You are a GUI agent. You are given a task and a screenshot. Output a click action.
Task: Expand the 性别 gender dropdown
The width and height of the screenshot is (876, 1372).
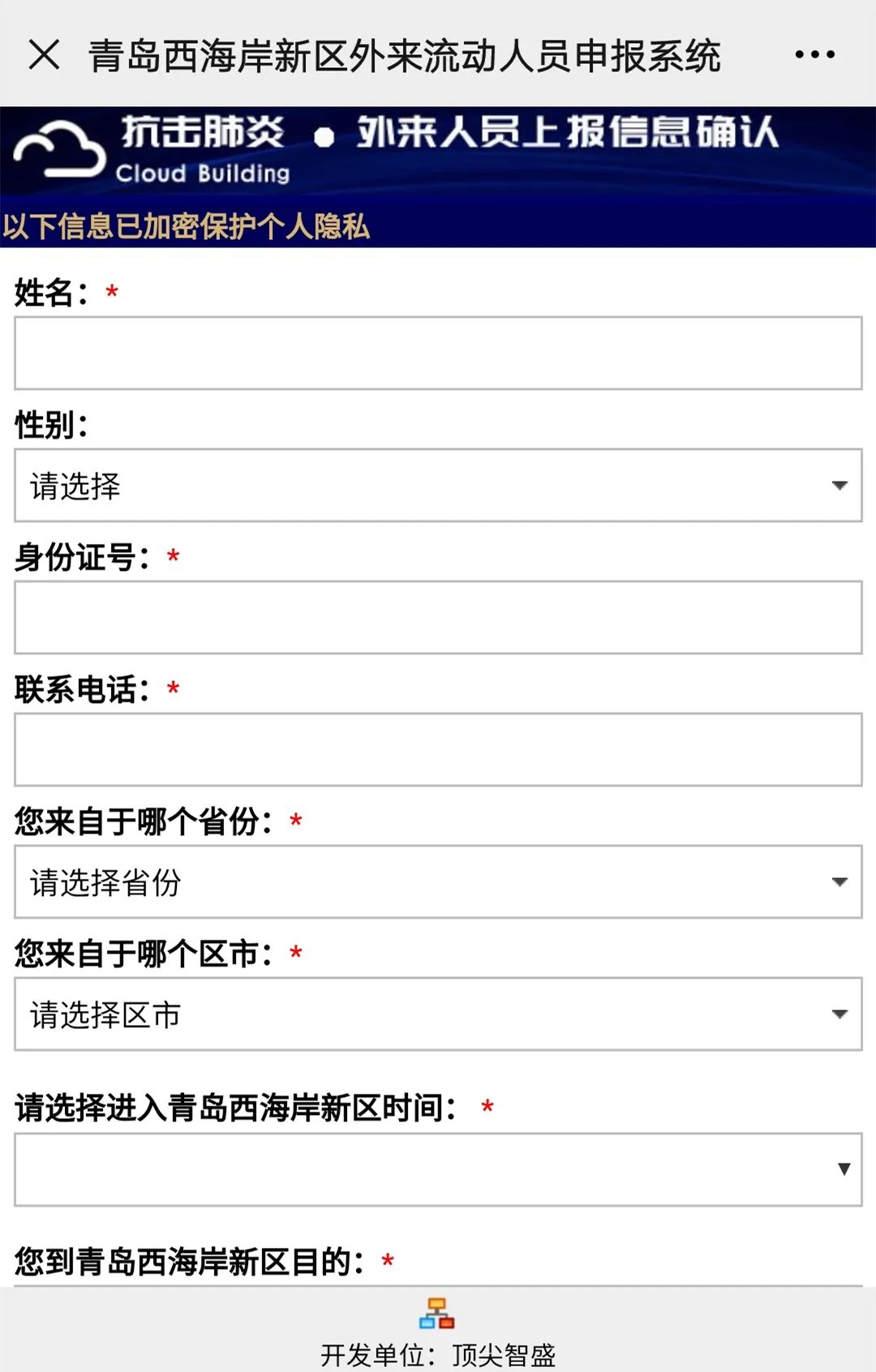coord(438,486)
